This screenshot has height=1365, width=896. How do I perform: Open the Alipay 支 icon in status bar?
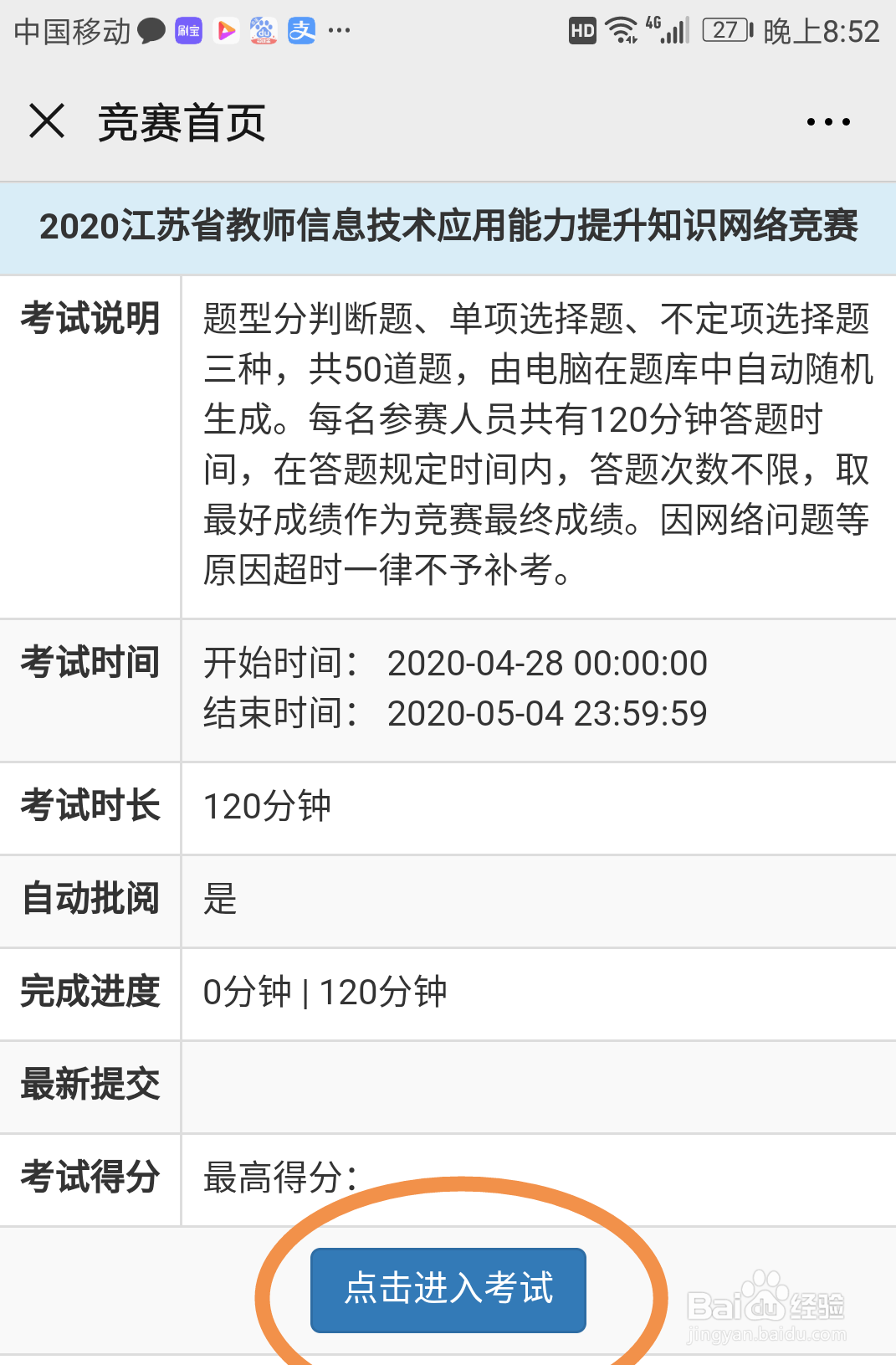(300, 30)
